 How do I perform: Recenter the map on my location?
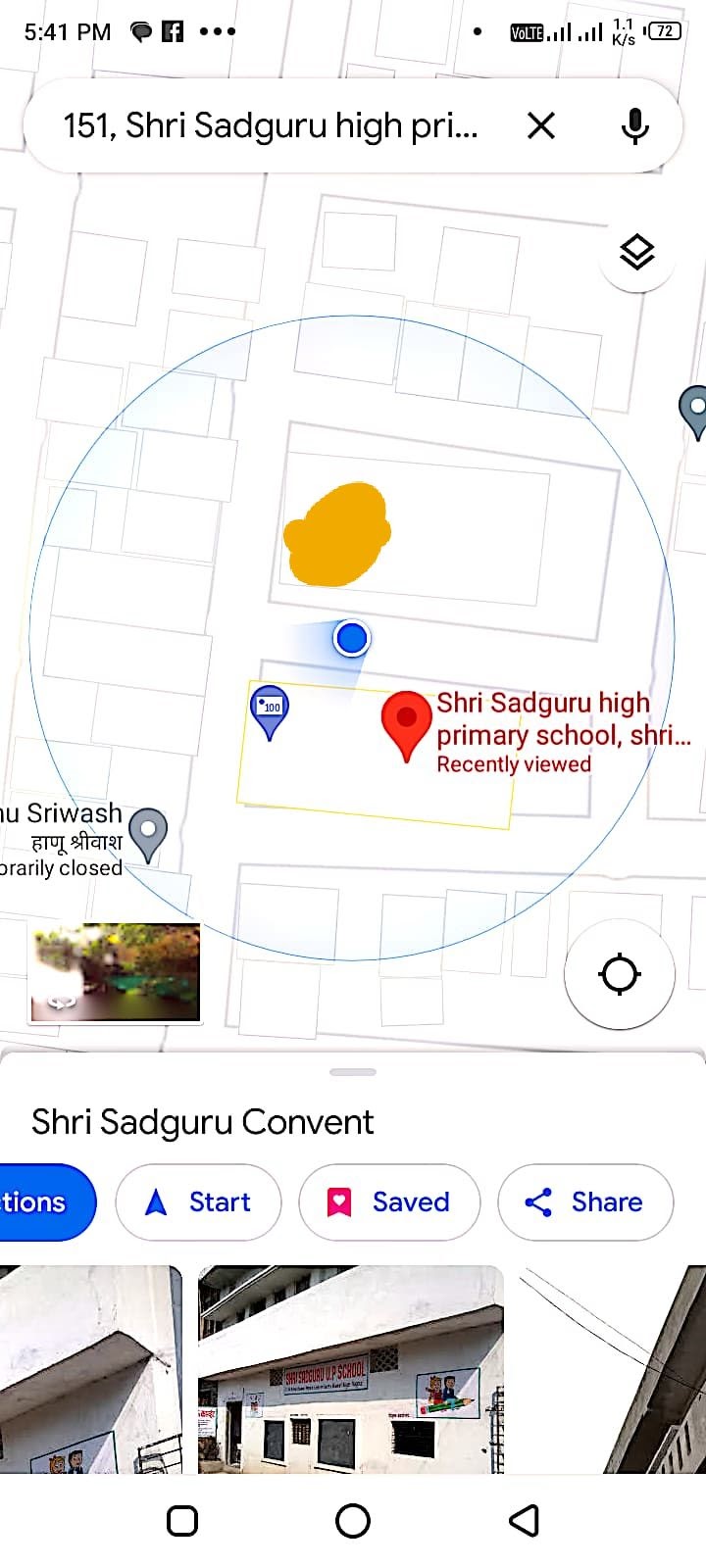(619, 974)
